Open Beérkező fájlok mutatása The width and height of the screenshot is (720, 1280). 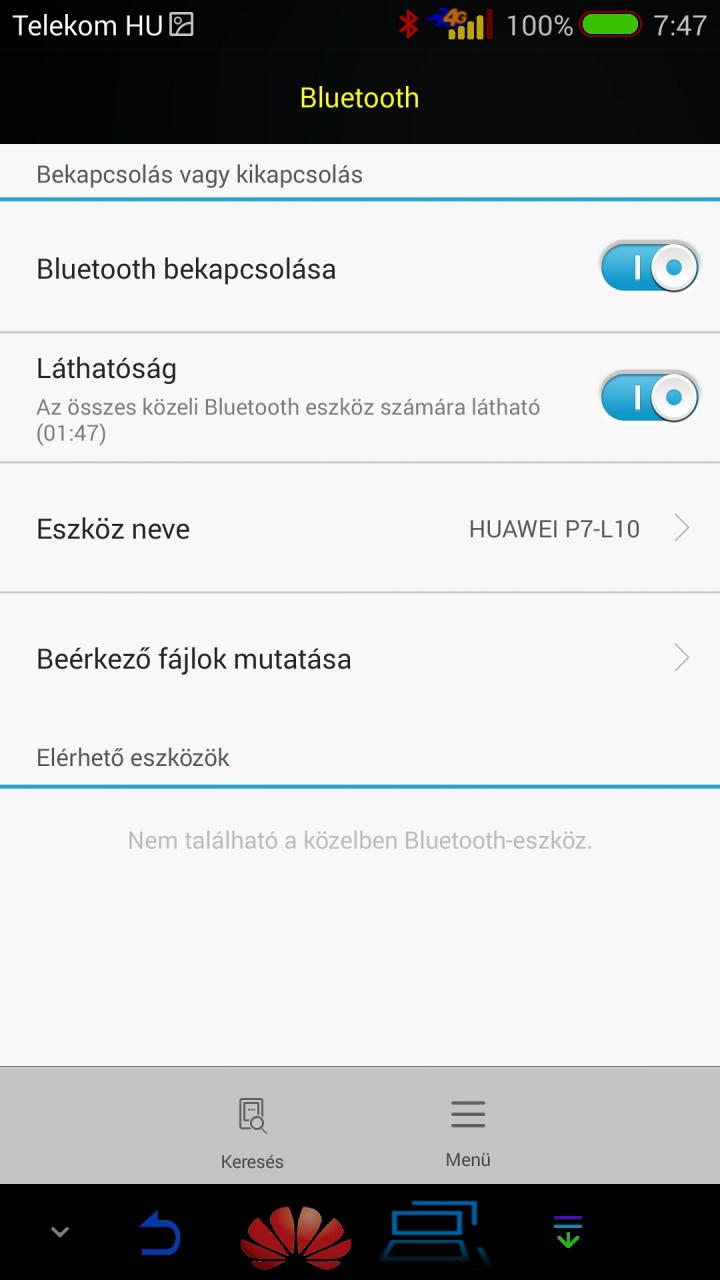click(360, 658)
